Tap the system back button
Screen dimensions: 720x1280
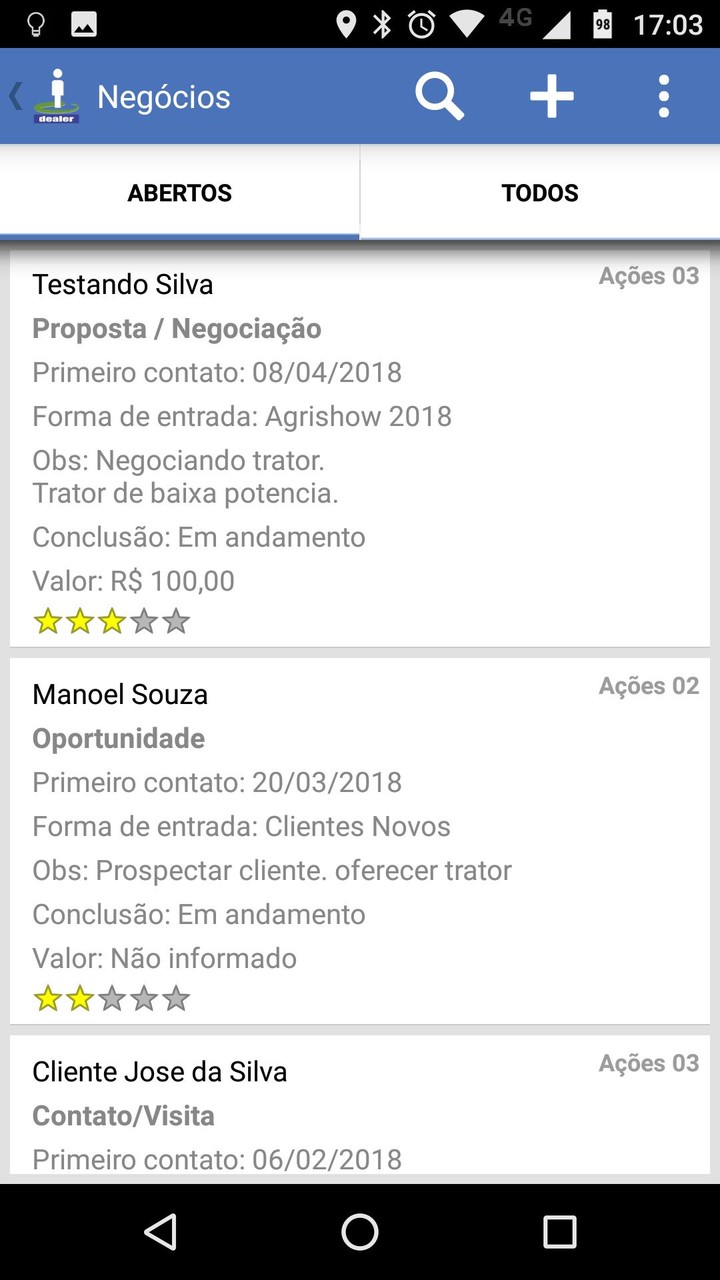tap(161, 1232)
